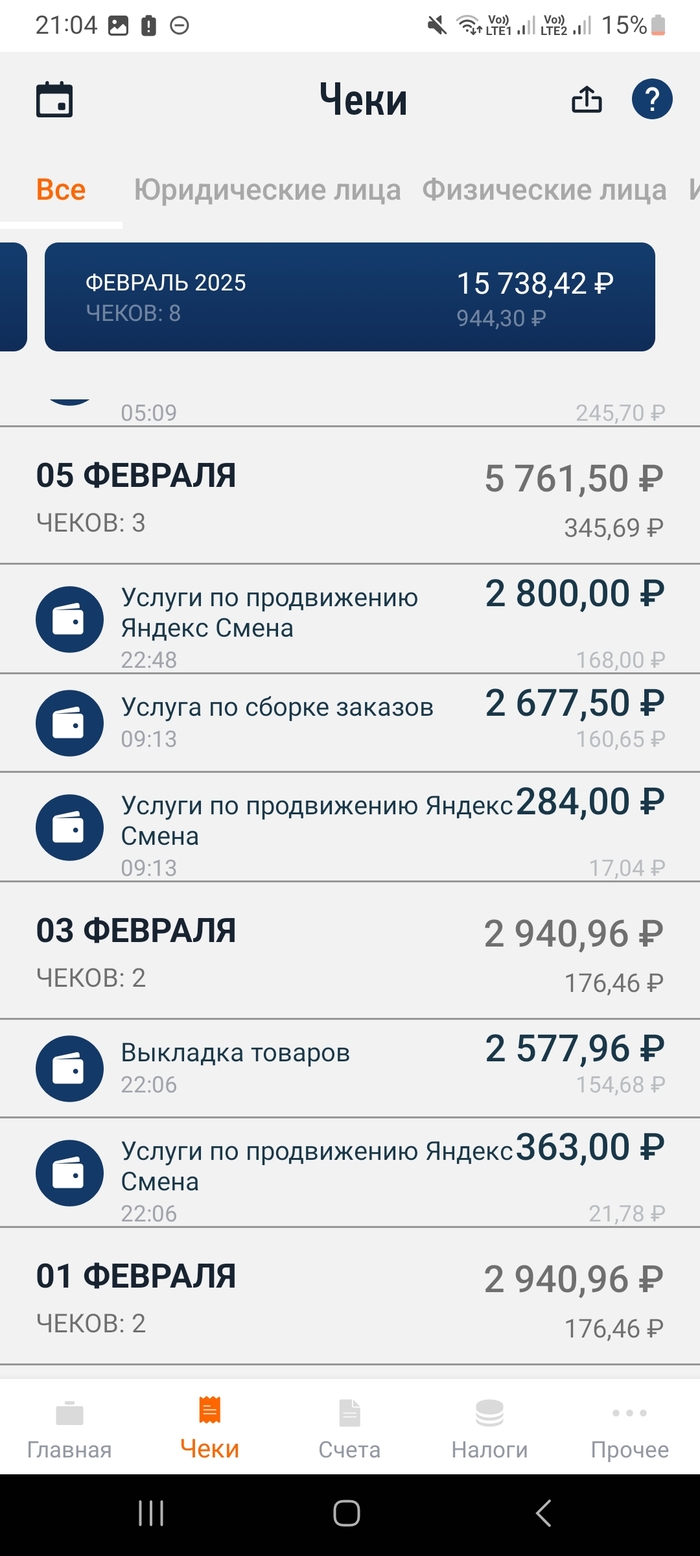
Task: Go to Главная tab
Action: (x=69, y=1430)
